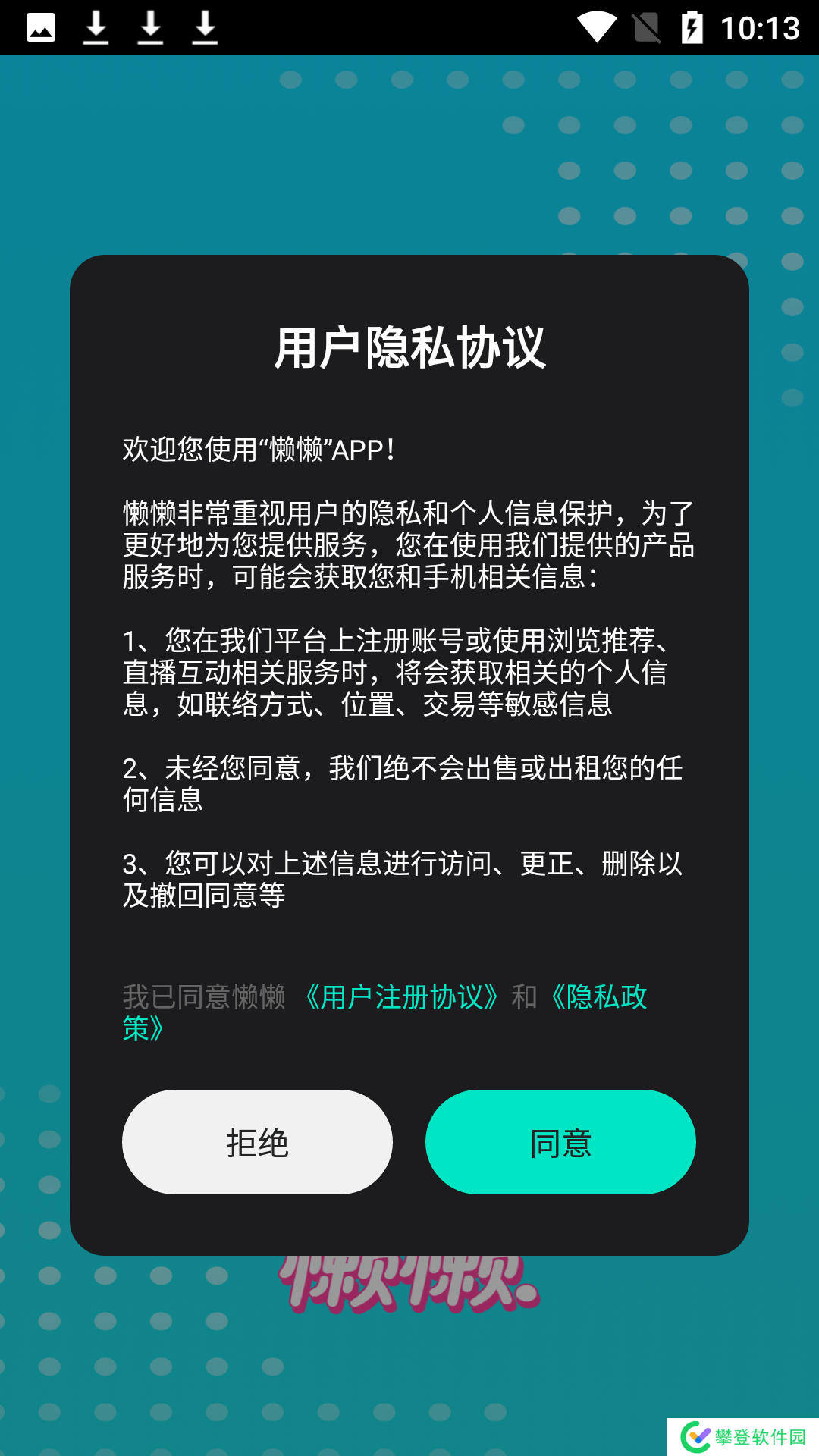819x1456 pixels.
Task: Decline with the 拒绝 button
Action: pos(257,1142)
